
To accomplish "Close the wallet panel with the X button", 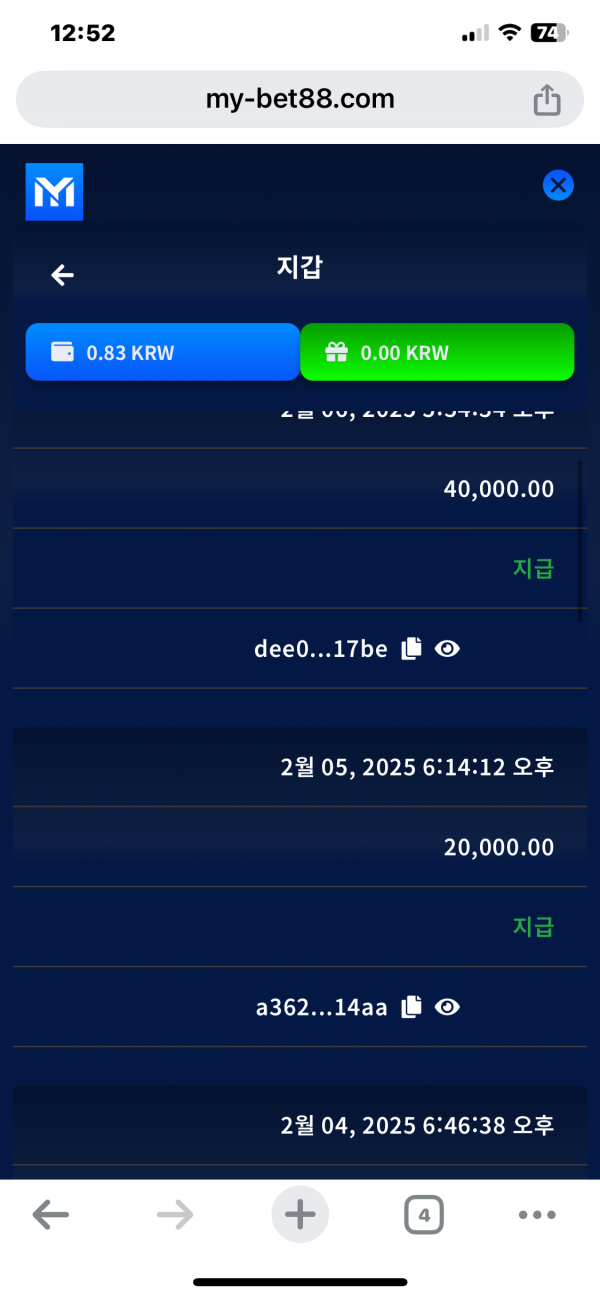I will (x=558, y=185).
